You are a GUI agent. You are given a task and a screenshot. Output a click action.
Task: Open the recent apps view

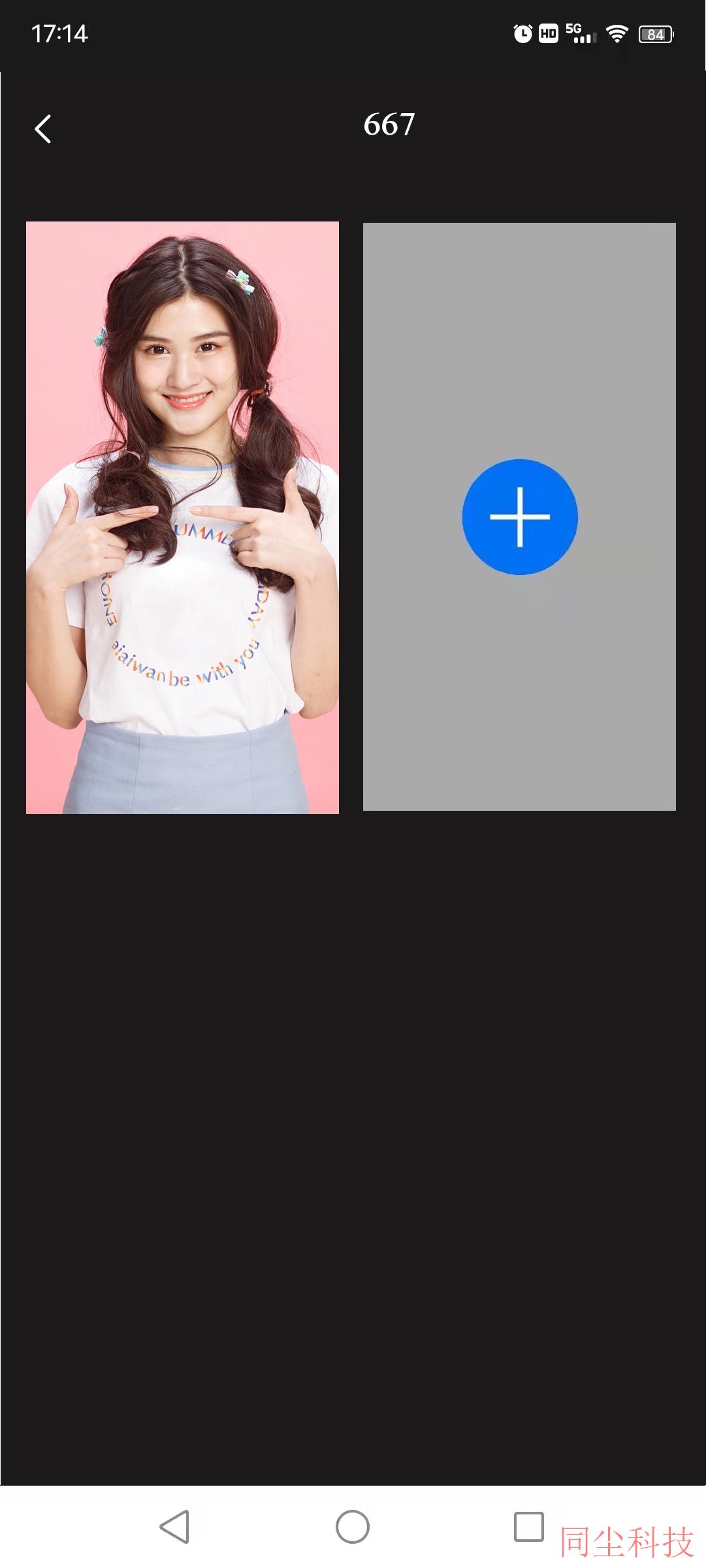tap(529, 1527)
